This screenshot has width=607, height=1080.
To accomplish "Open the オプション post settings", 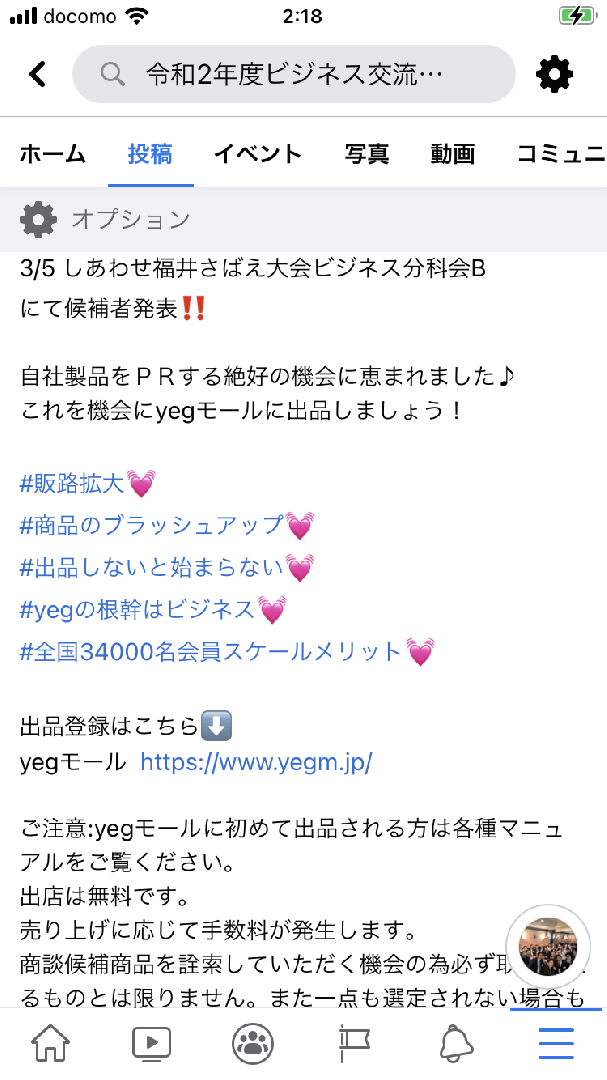I will pyautogui.click(x=105, y=219).
